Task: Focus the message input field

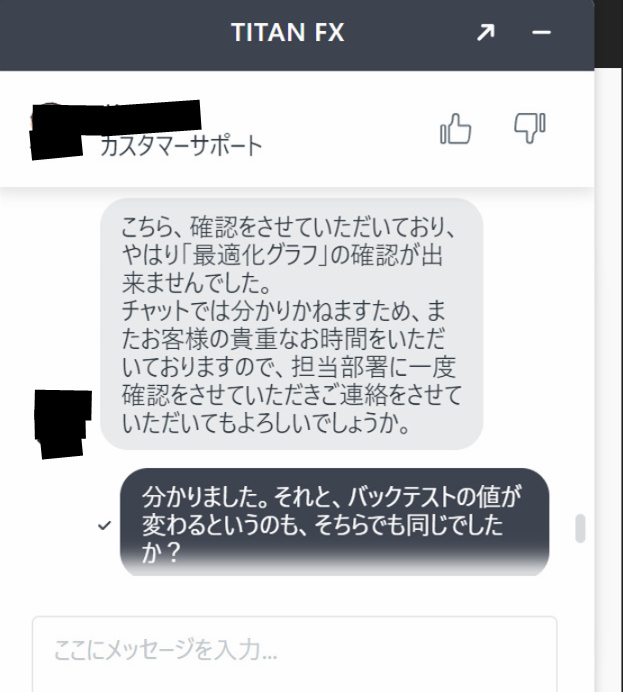Action: click(294, 651)
